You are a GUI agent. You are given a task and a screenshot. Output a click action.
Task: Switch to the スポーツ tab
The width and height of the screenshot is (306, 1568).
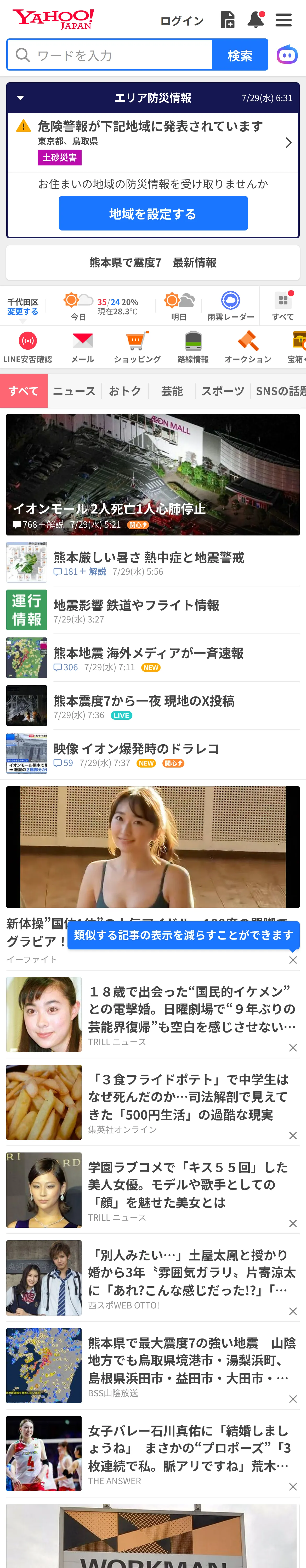tap(223, 391)
